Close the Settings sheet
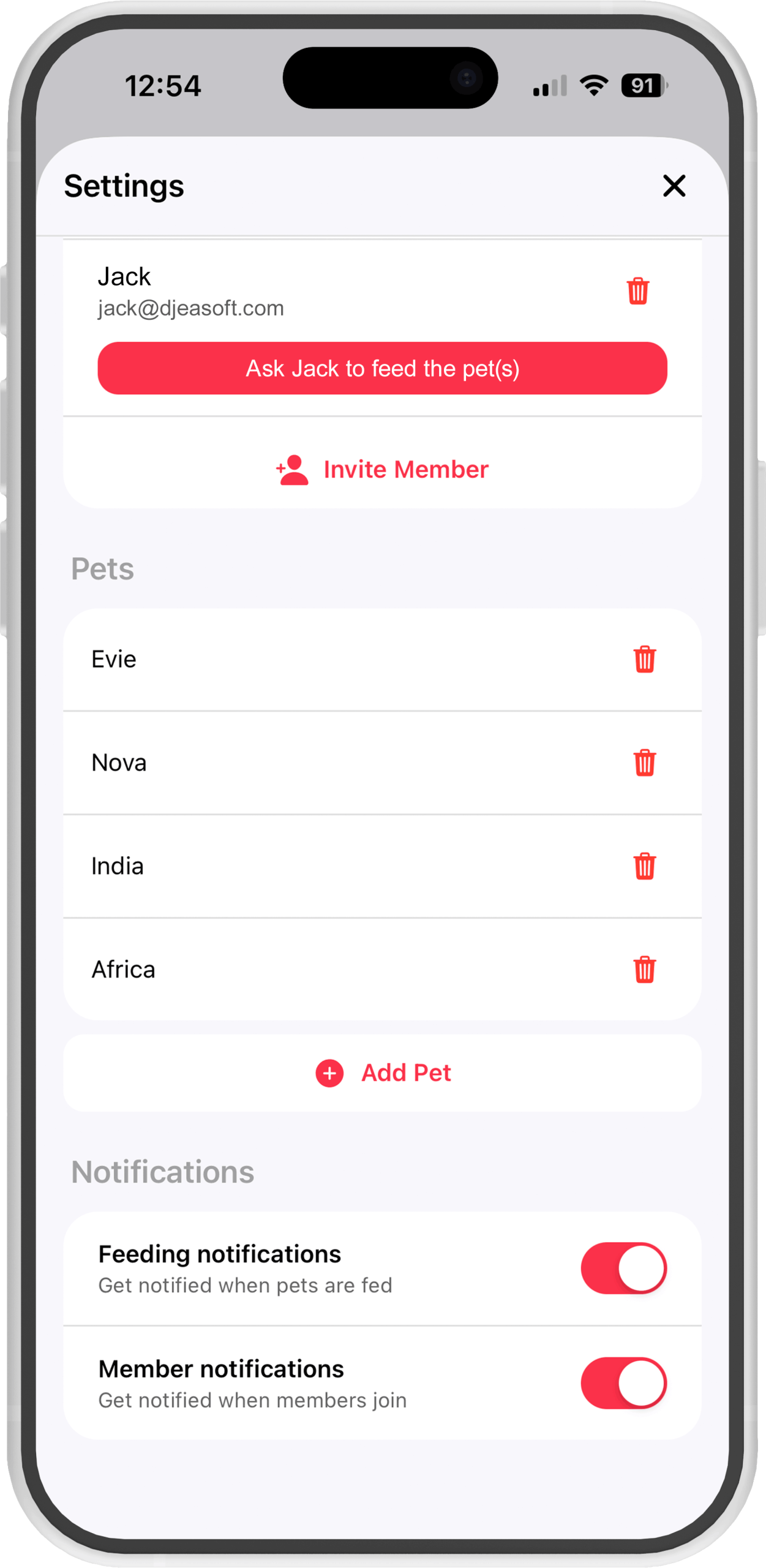 pyautogui.click(x=674, y=186)
